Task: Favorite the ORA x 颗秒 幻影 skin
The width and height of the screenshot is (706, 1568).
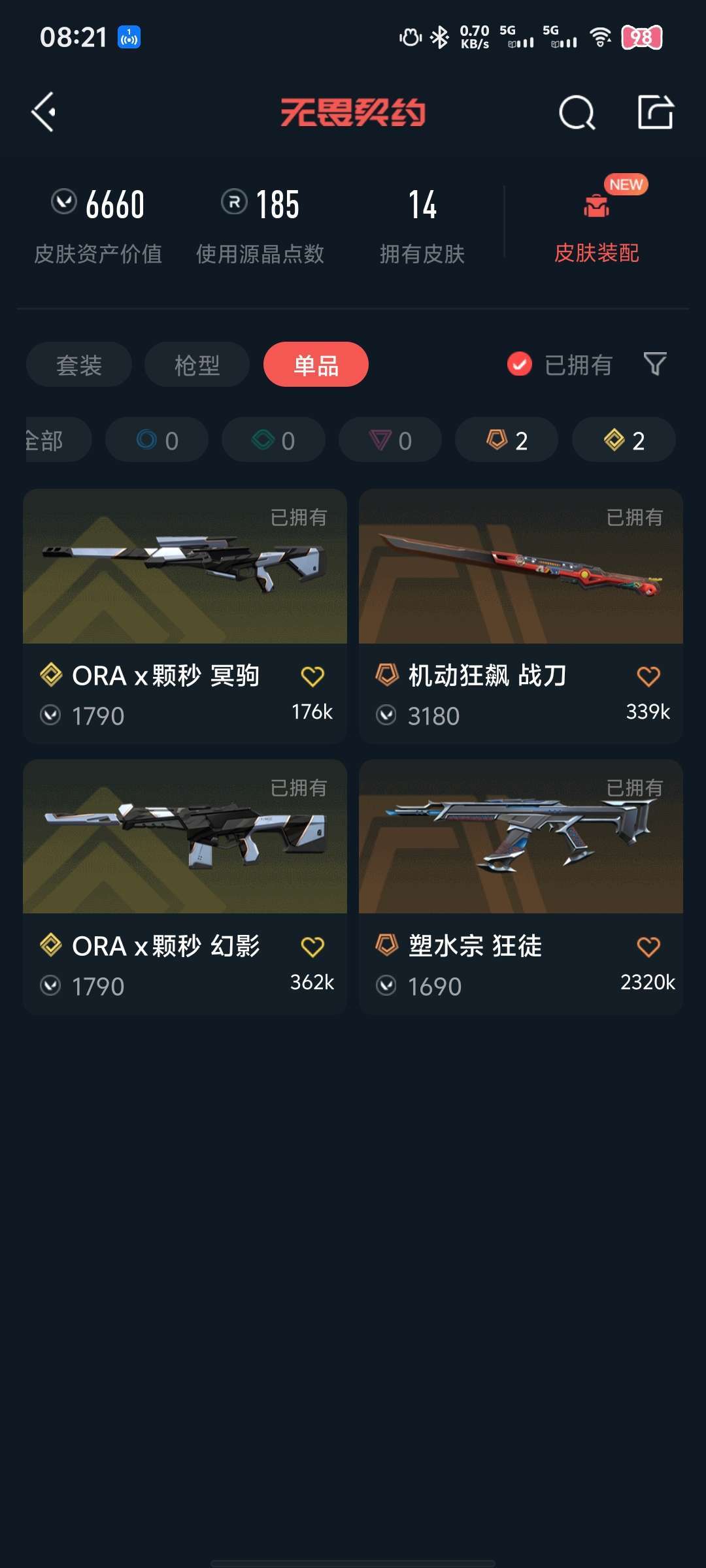Action: coord(312,947)
